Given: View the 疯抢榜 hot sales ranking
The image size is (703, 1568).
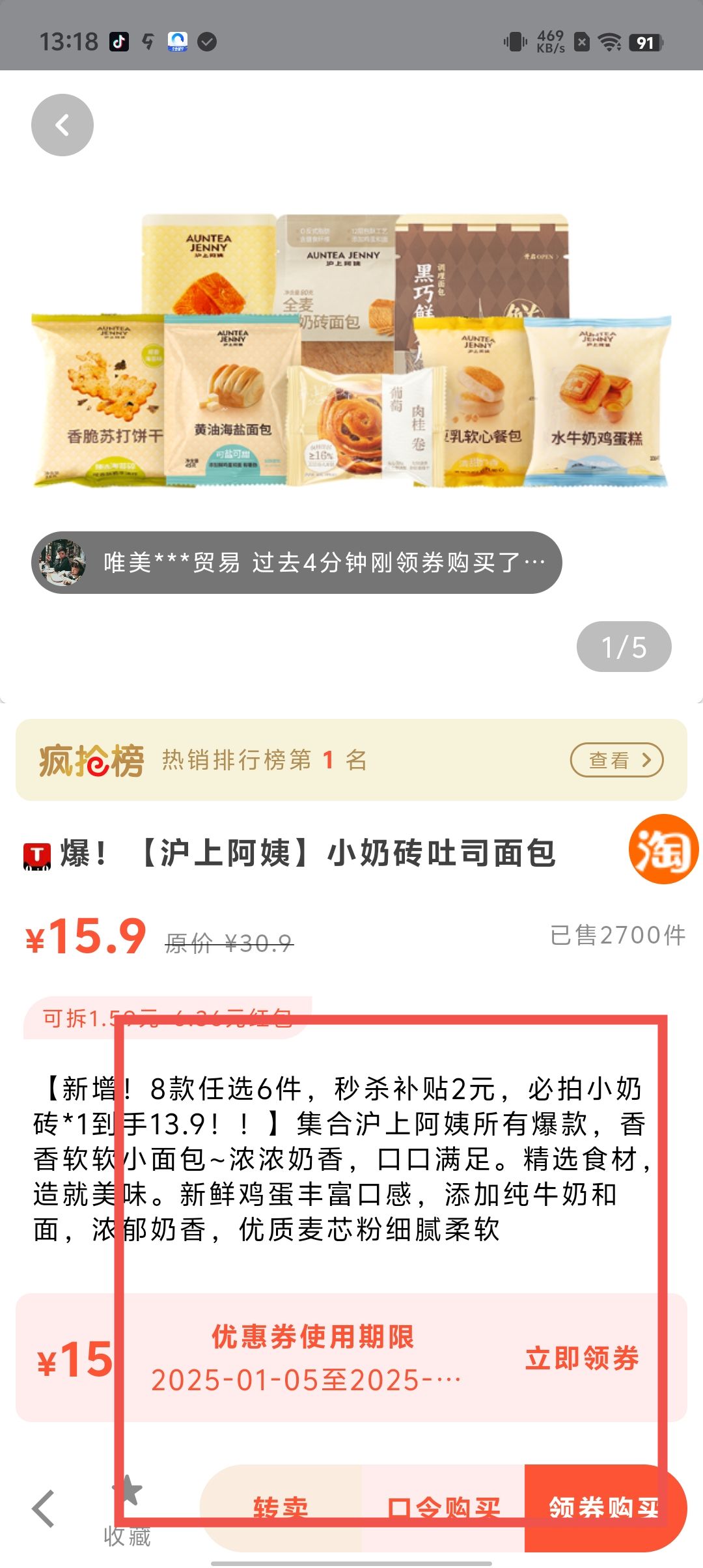Looking at the screenshot, I should tap(616, 760).
